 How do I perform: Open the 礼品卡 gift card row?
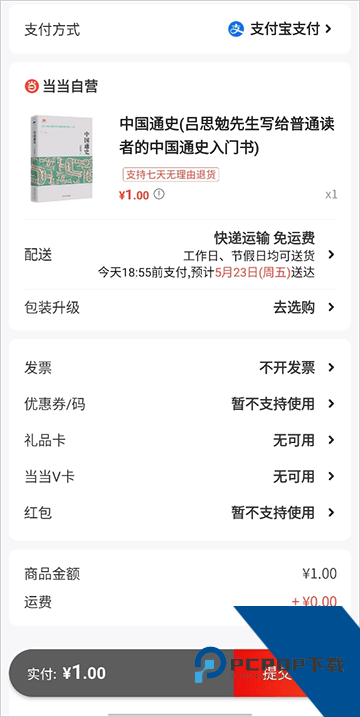point(180,440)
